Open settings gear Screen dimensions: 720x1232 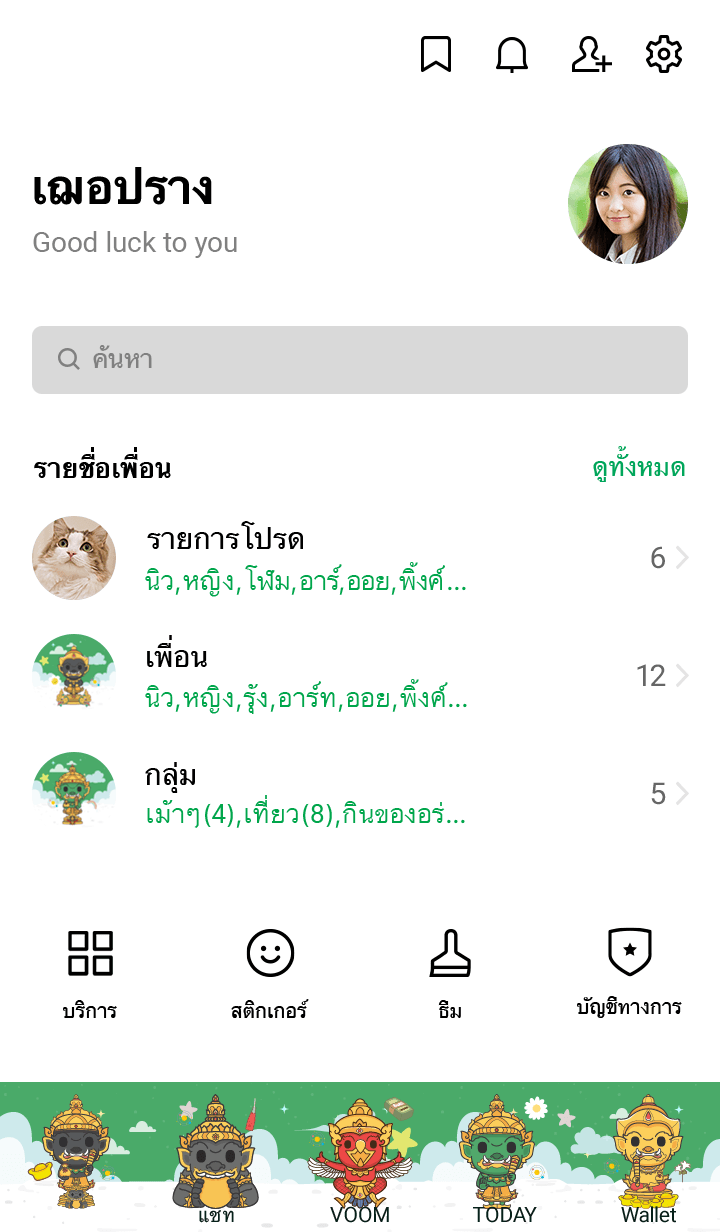(x=664, y=55)
